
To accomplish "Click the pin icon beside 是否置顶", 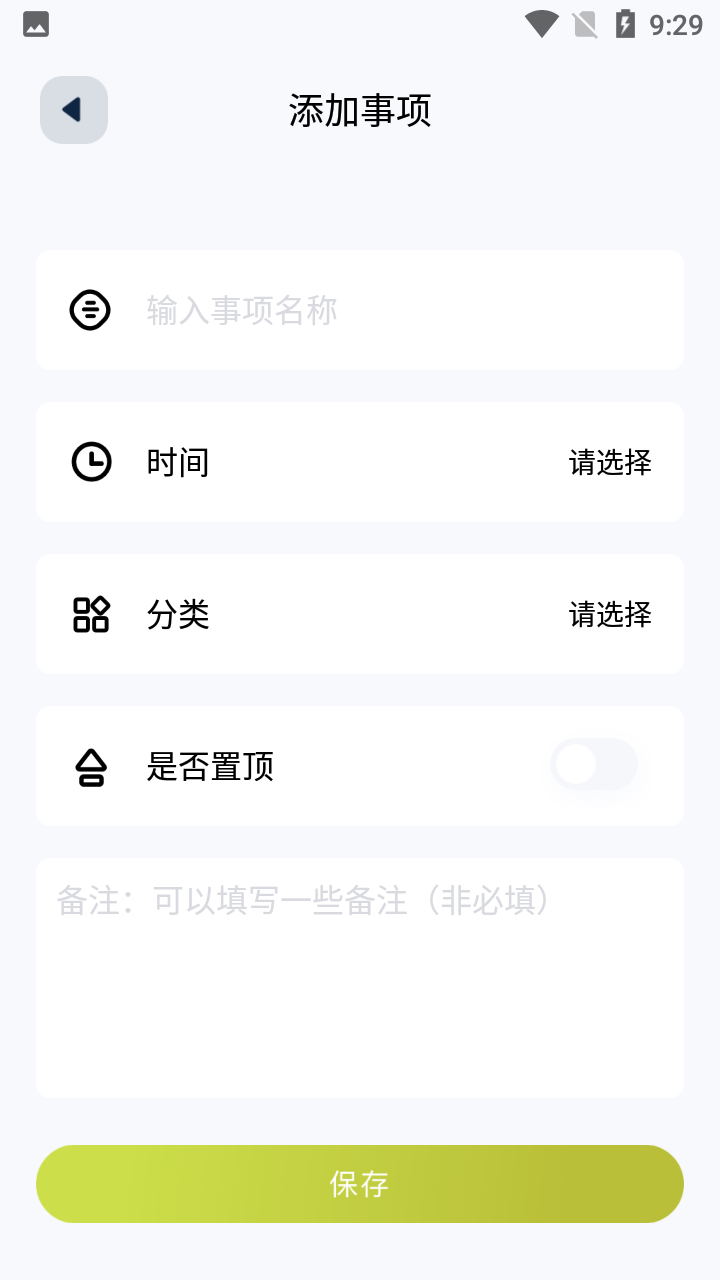I will 90,766.
